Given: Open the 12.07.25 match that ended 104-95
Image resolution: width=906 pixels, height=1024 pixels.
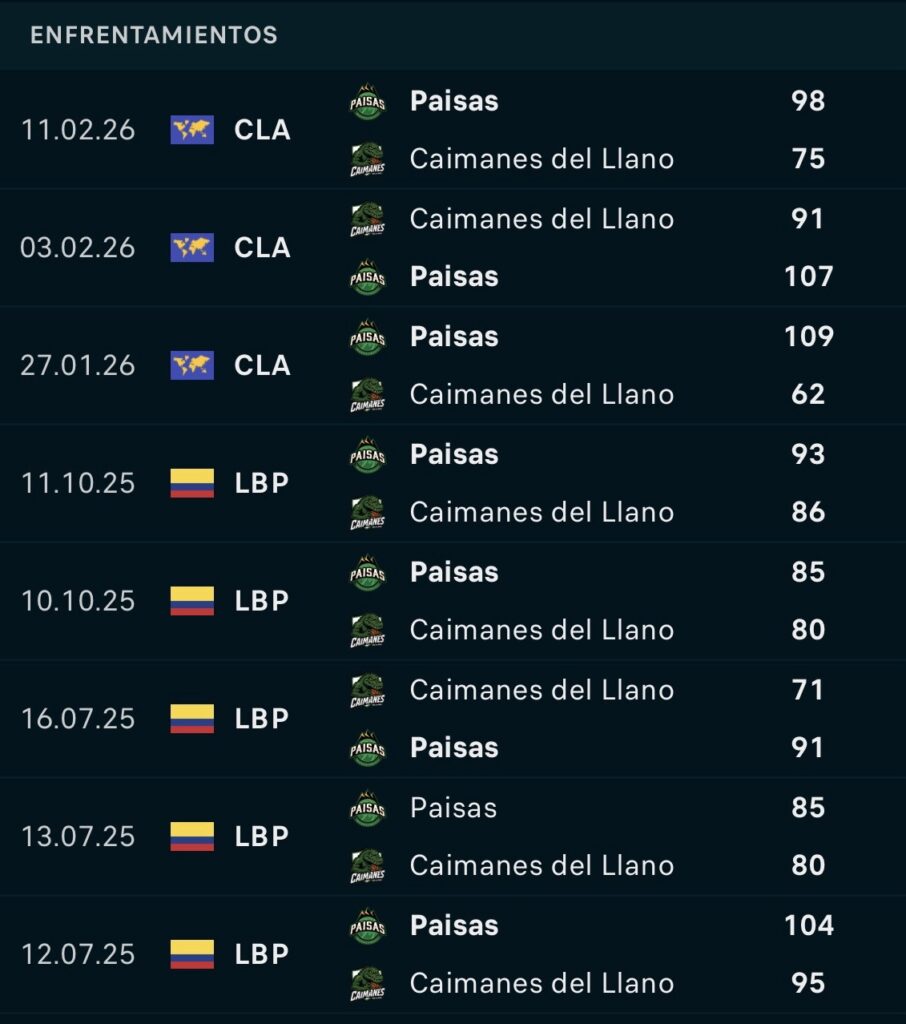Looking at the screenshot, I should 453,954.
